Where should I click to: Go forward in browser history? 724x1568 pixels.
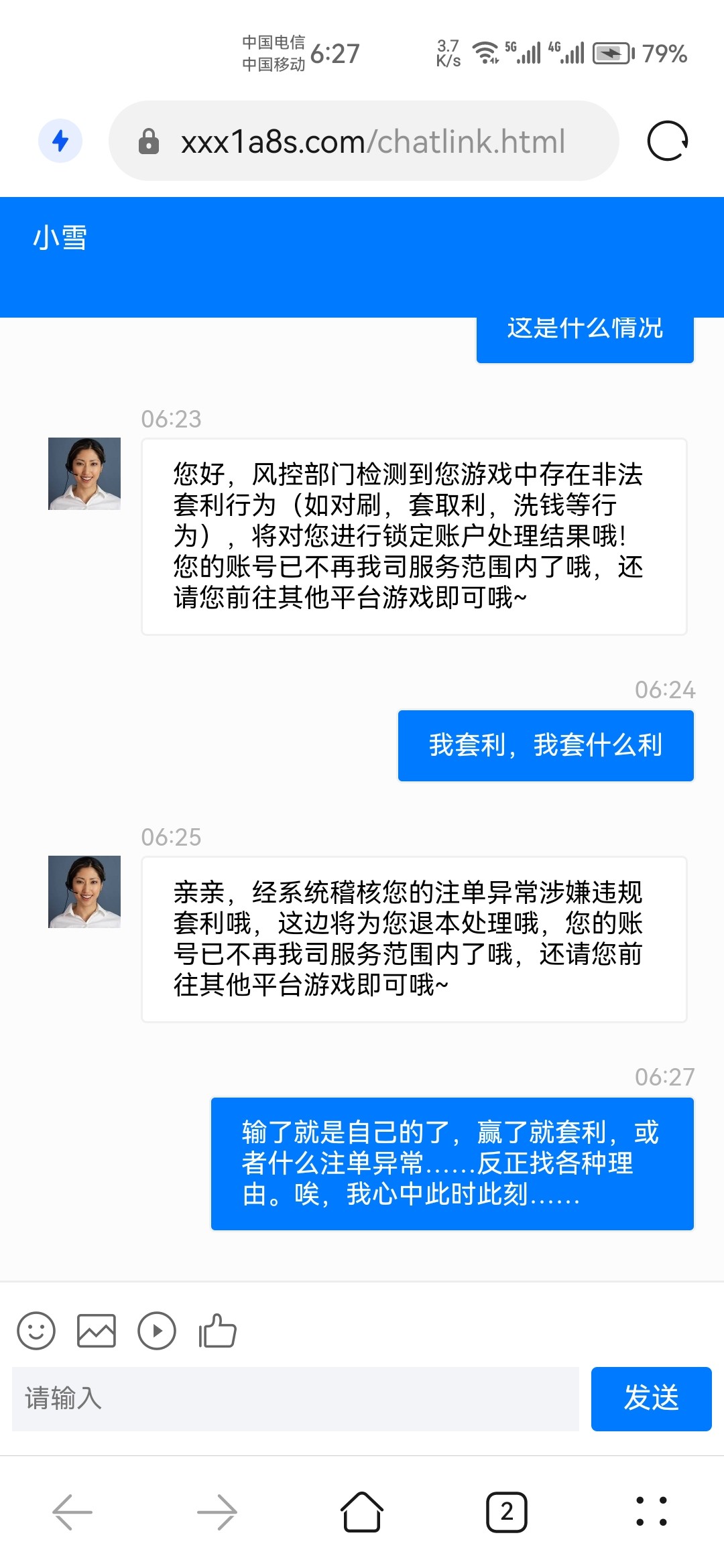(x=217, y=1512)
